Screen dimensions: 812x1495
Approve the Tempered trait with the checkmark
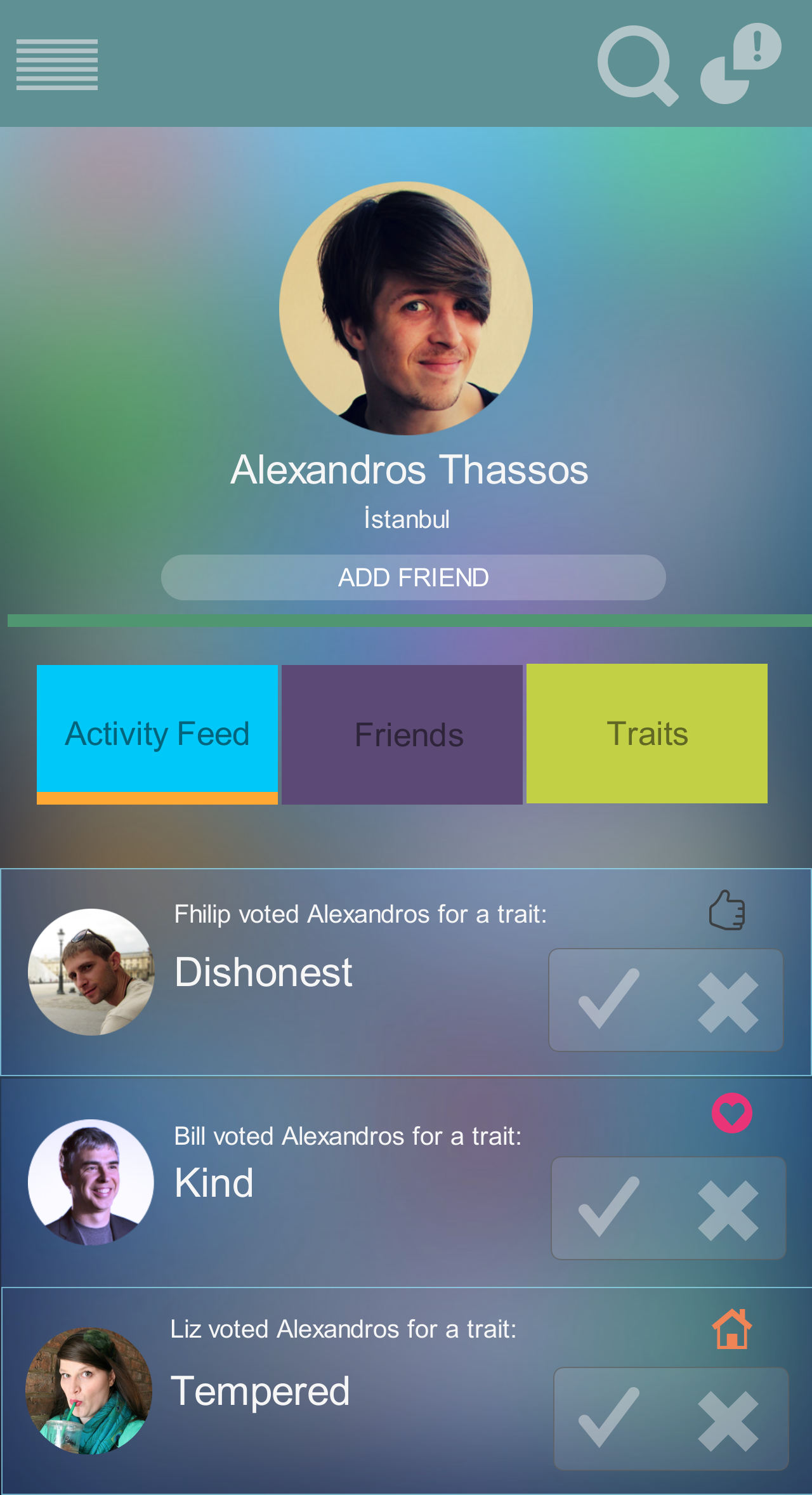click(x=608, y=1419)
